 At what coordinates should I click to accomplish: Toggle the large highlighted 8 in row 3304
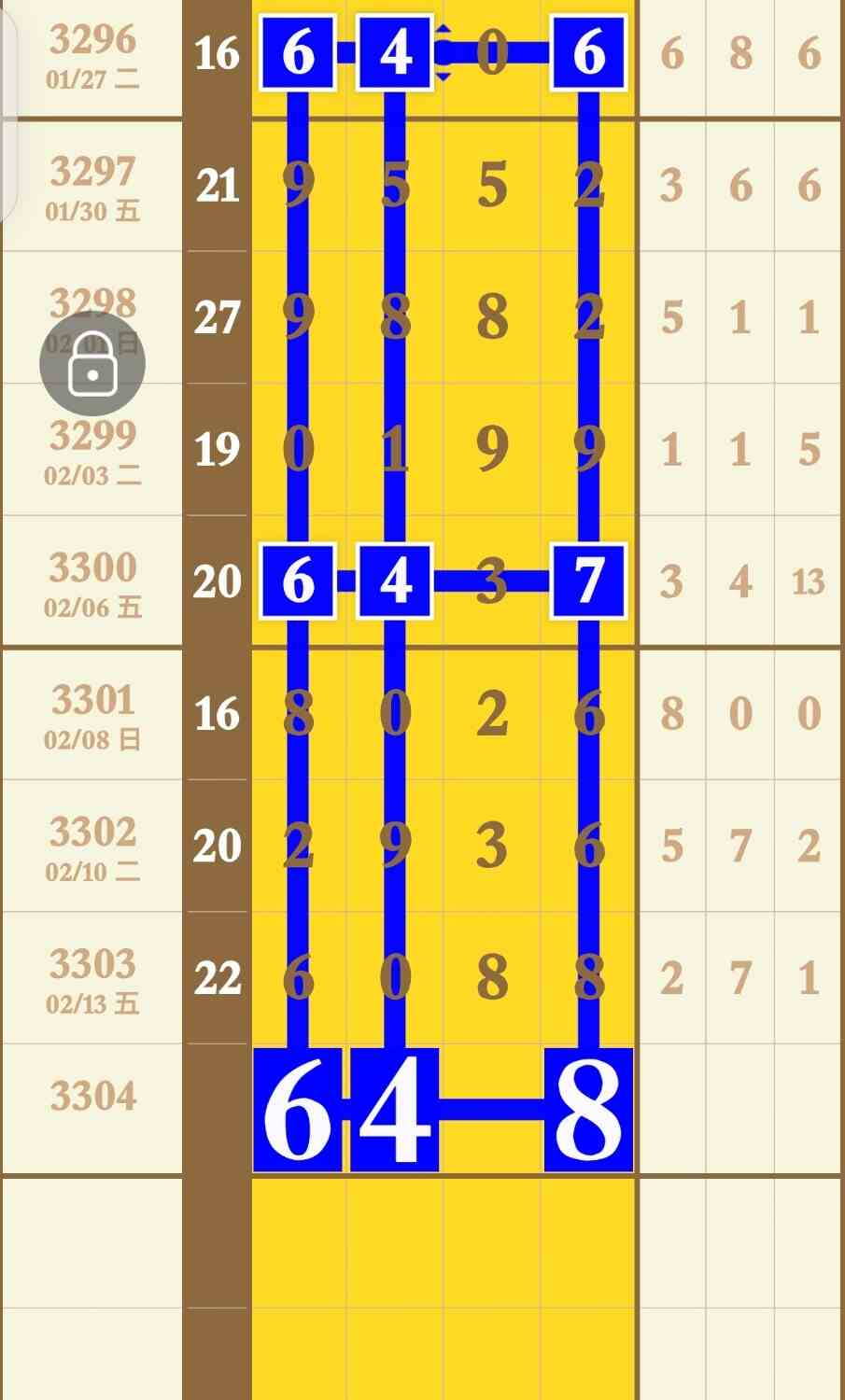pos(588,1110)
